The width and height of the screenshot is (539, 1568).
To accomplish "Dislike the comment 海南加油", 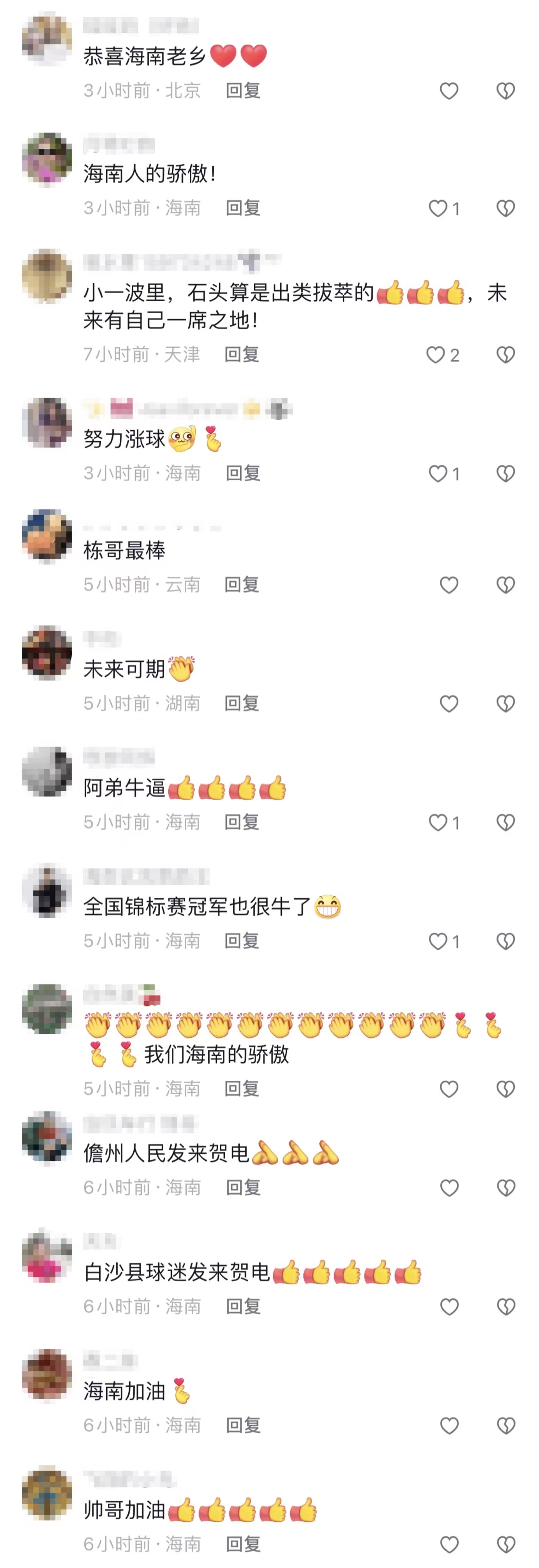I will (506, 1425).
